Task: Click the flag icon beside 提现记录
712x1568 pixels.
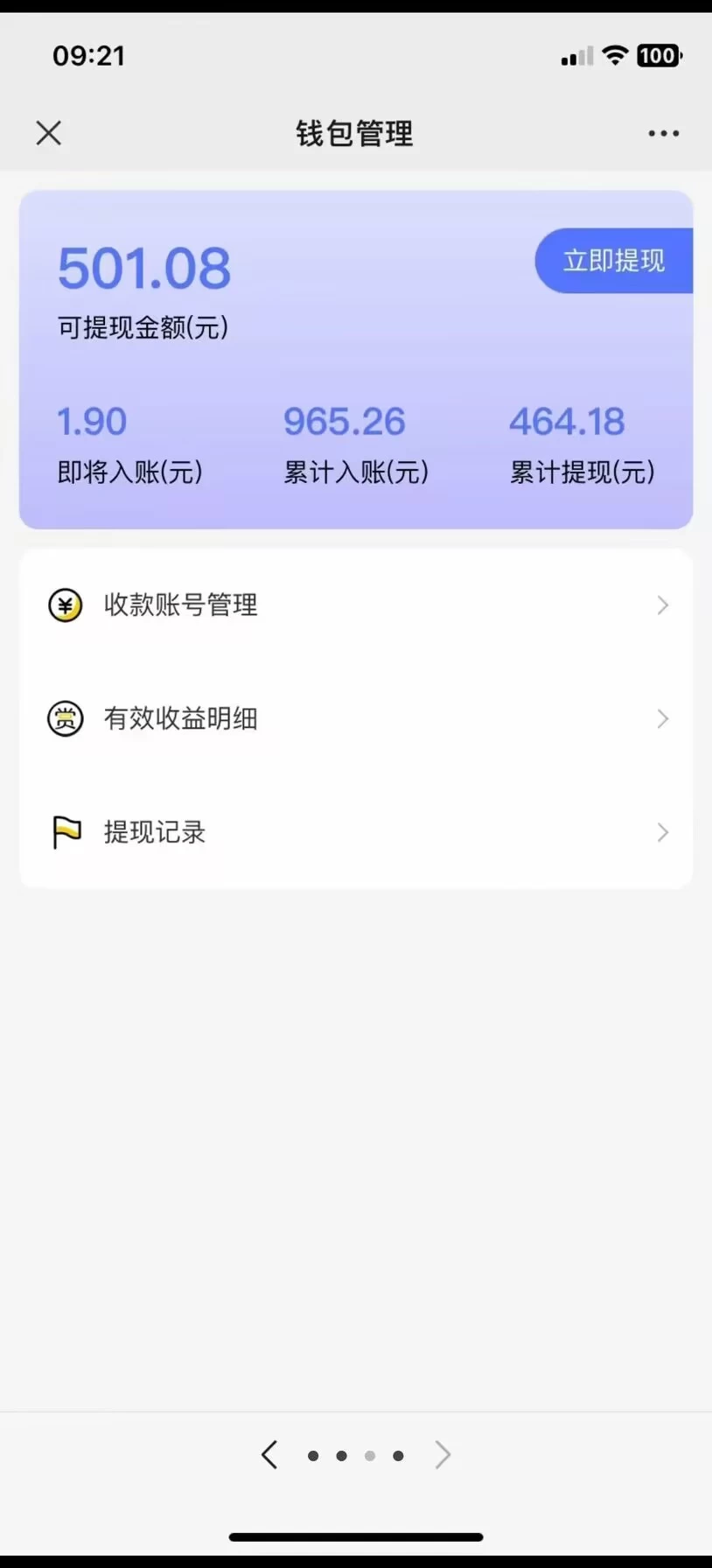Action: tap(64, 832)
